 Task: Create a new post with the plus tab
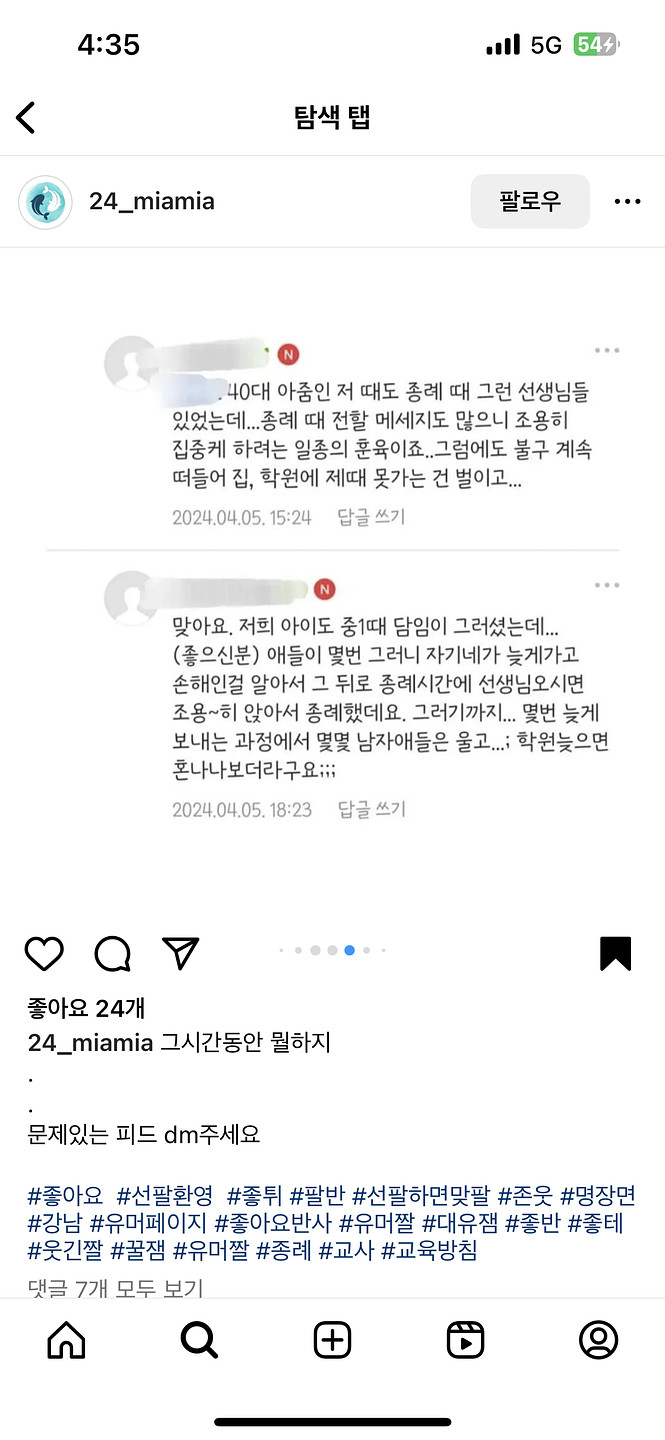click(x=332, y=1340)
